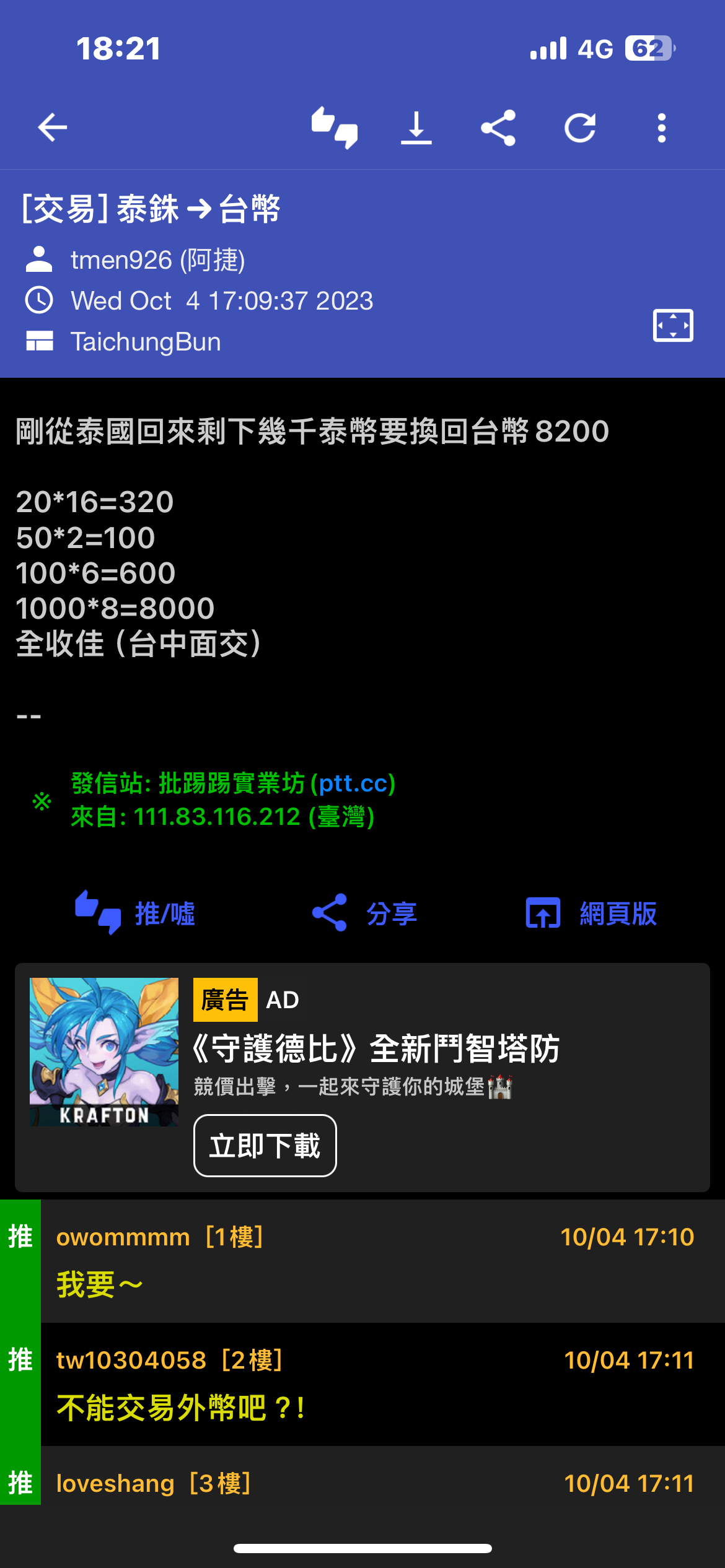Select tw10304058's 2樓 comment
The image size is (725, 1568).
(x=372, y=1384)
